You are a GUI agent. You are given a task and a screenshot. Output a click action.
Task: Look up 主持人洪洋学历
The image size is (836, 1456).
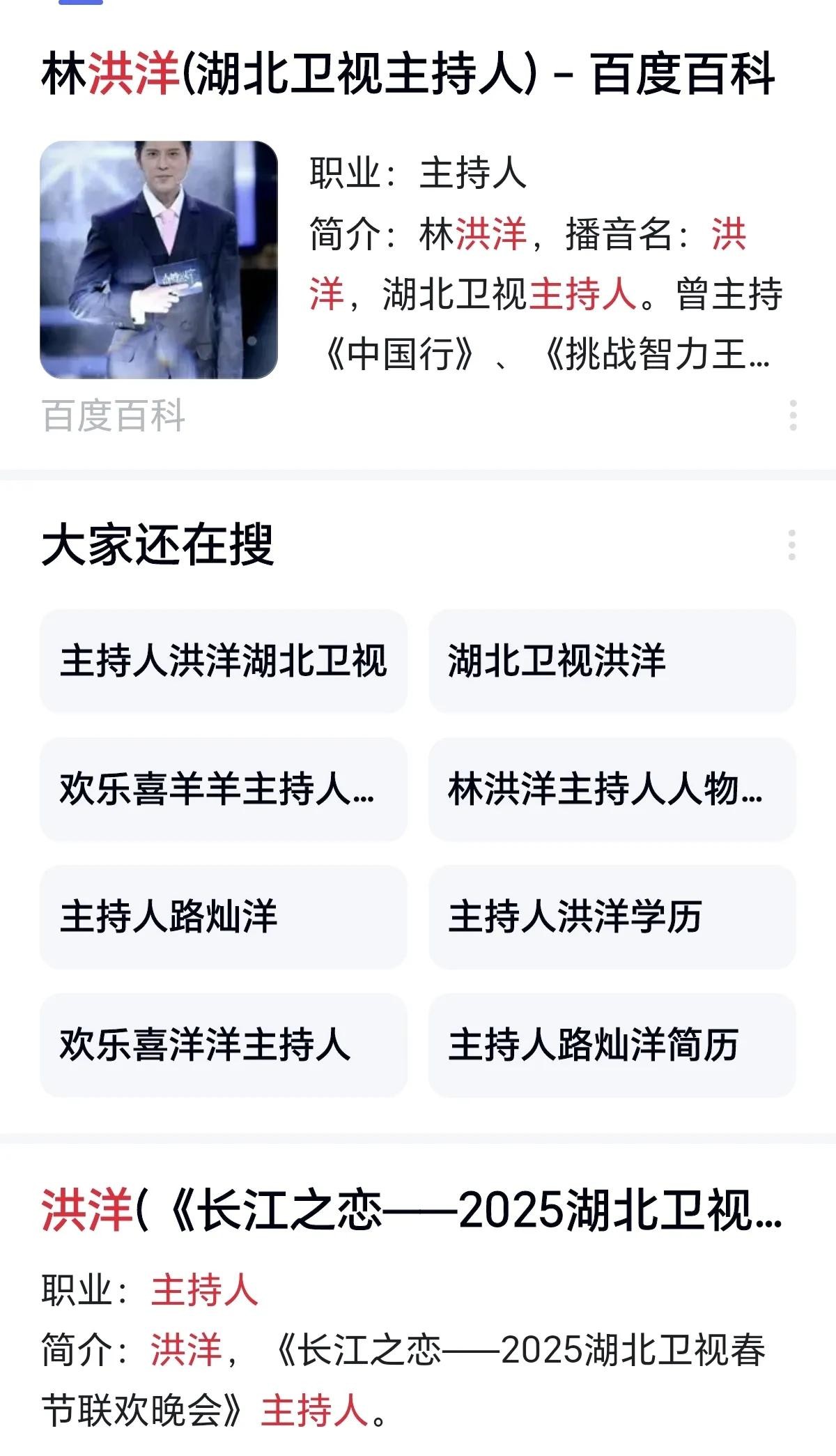612,917
